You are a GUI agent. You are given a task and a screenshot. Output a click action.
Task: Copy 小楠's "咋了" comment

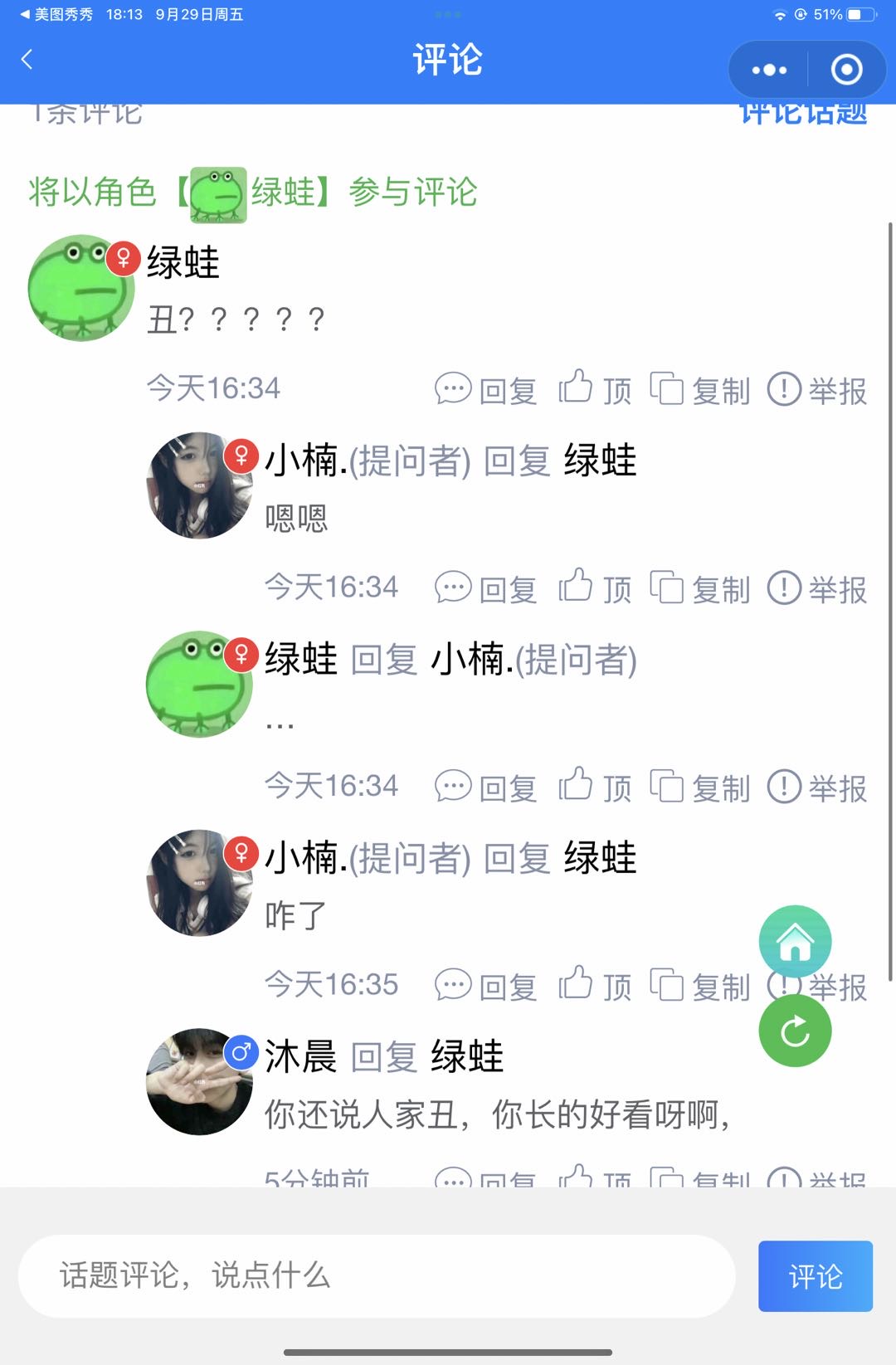(699, 986)
